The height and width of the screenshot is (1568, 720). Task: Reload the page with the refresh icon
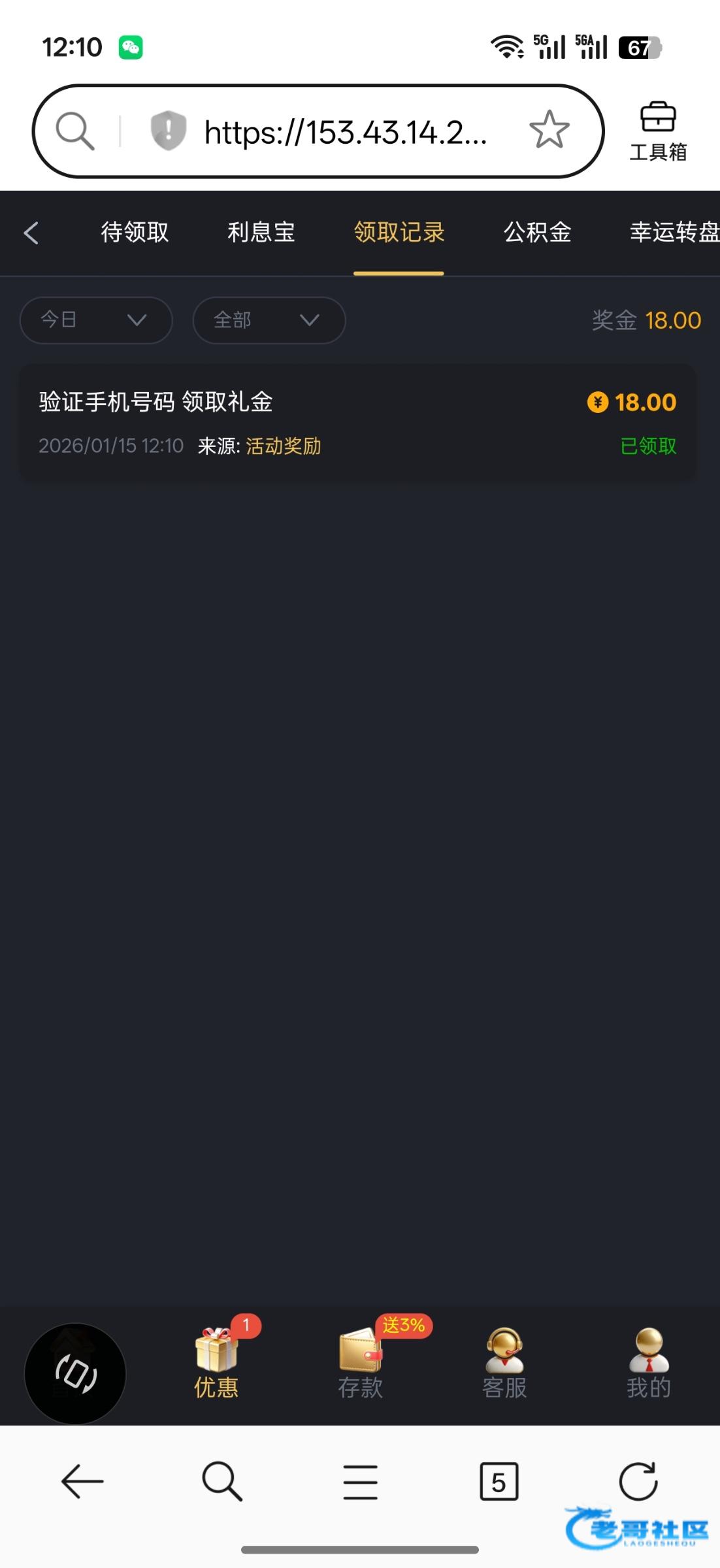(638, 1481)
